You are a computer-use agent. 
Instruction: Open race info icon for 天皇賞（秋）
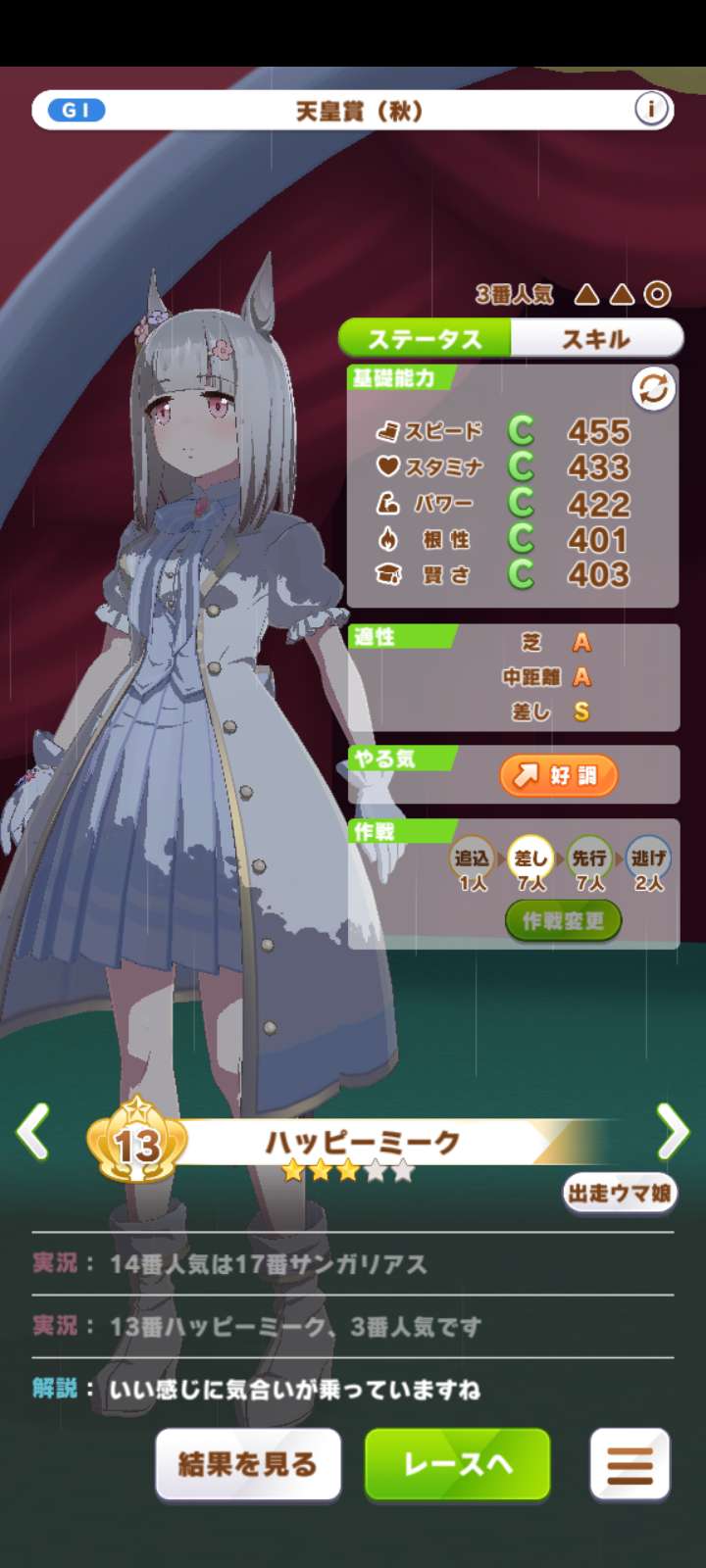coord(651,110)
